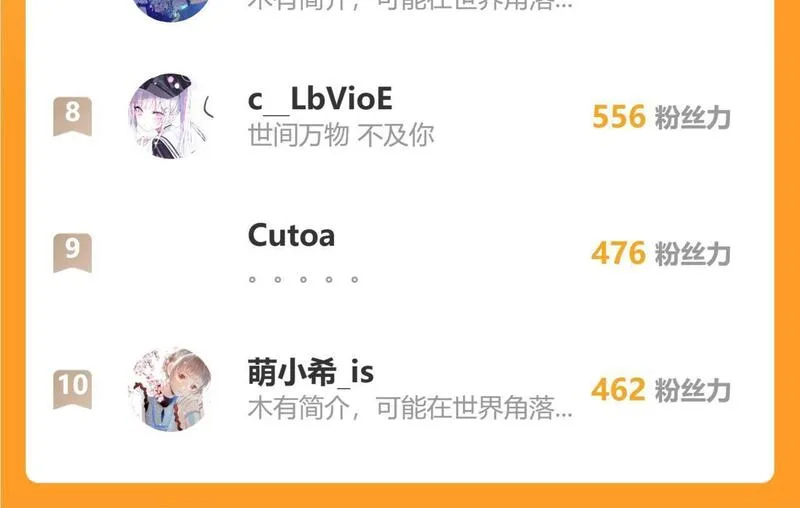Open c__LbVioE's profile row
This screenshot has width=800, height=508.
400,116
